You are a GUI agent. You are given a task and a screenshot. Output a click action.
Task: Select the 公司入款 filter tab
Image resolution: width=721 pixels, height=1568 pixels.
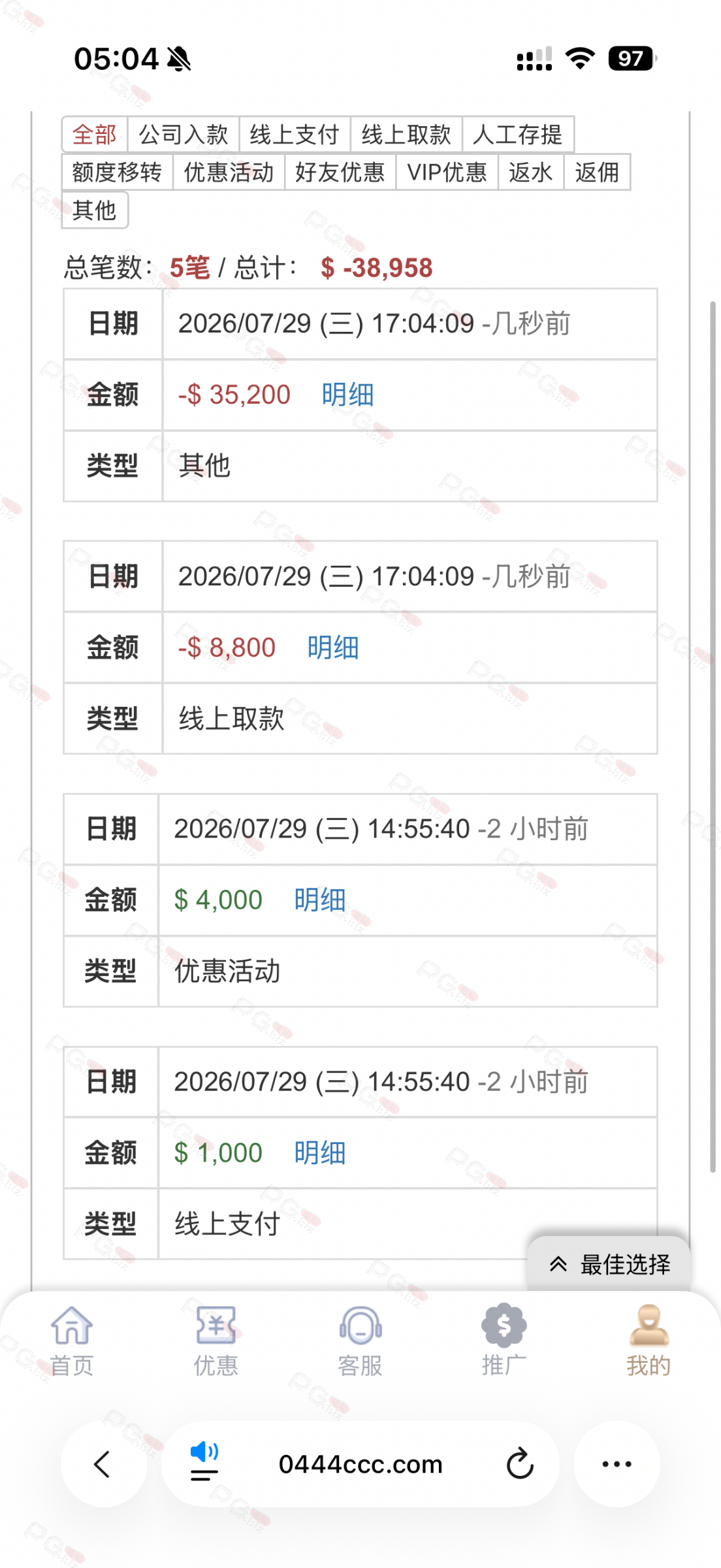[184, 135]
